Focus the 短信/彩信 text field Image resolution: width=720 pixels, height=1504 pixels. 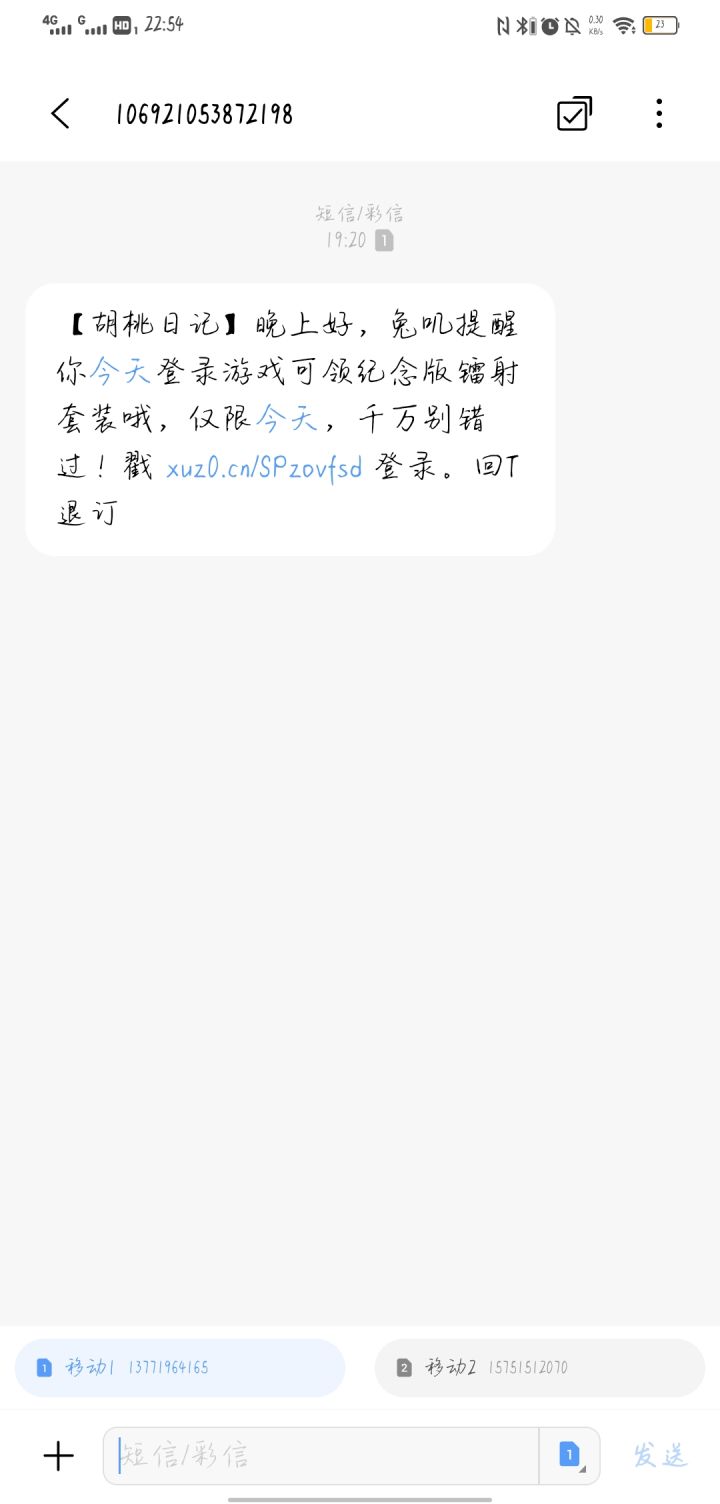320,1455
